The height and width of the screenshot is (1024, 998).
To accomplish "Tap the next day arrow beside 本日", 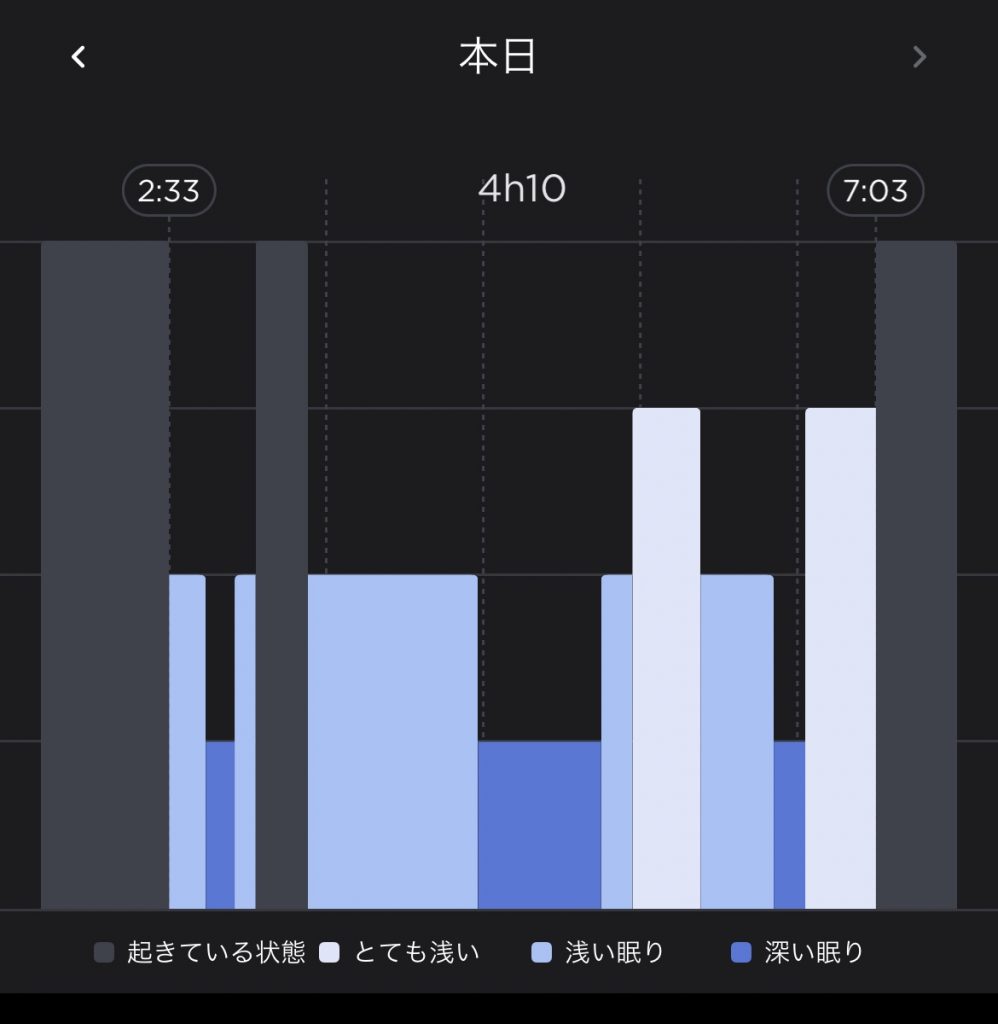I will 919,57.
